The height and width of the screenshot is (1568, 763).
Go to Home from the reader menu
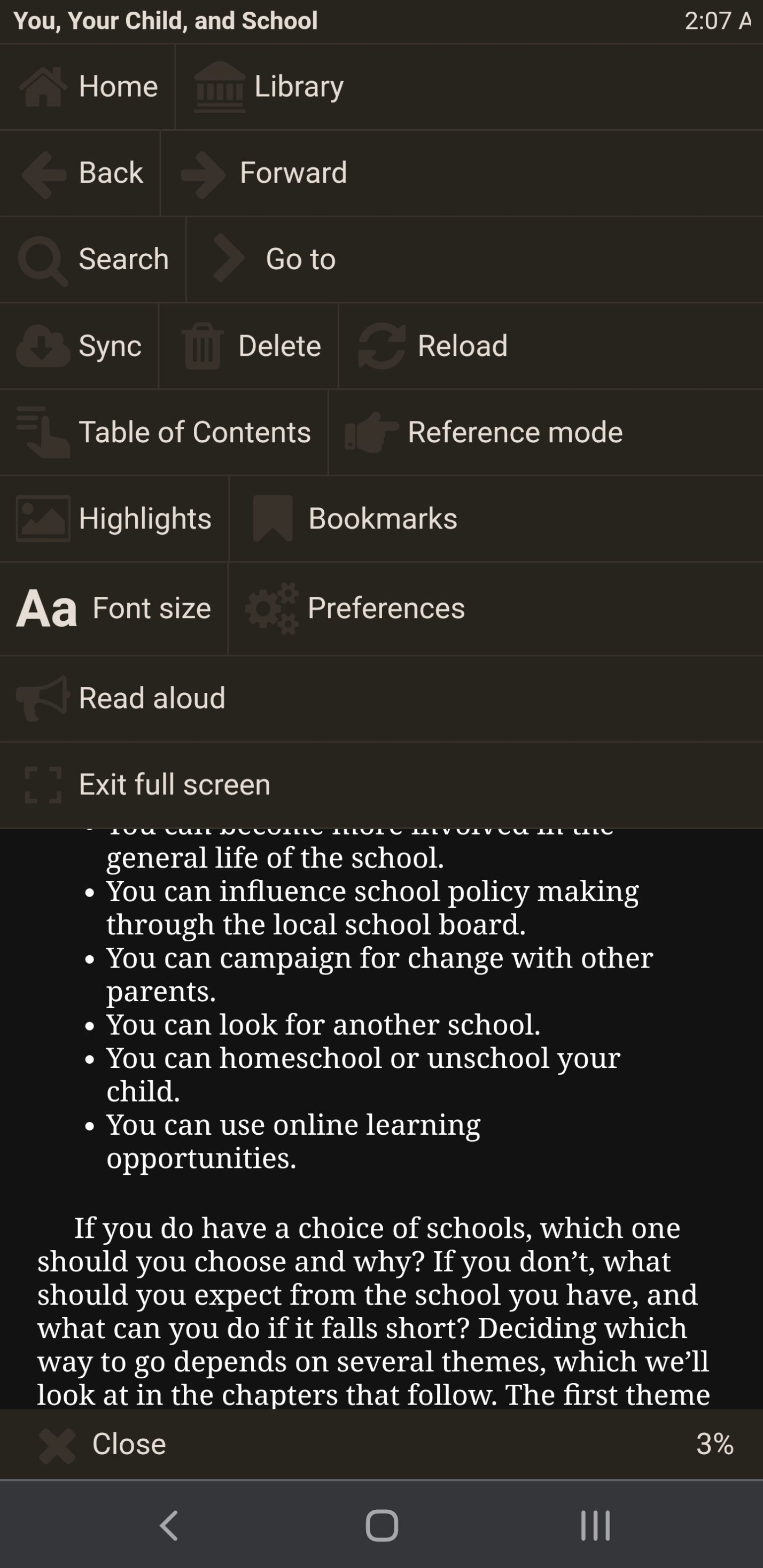(88, 87)
